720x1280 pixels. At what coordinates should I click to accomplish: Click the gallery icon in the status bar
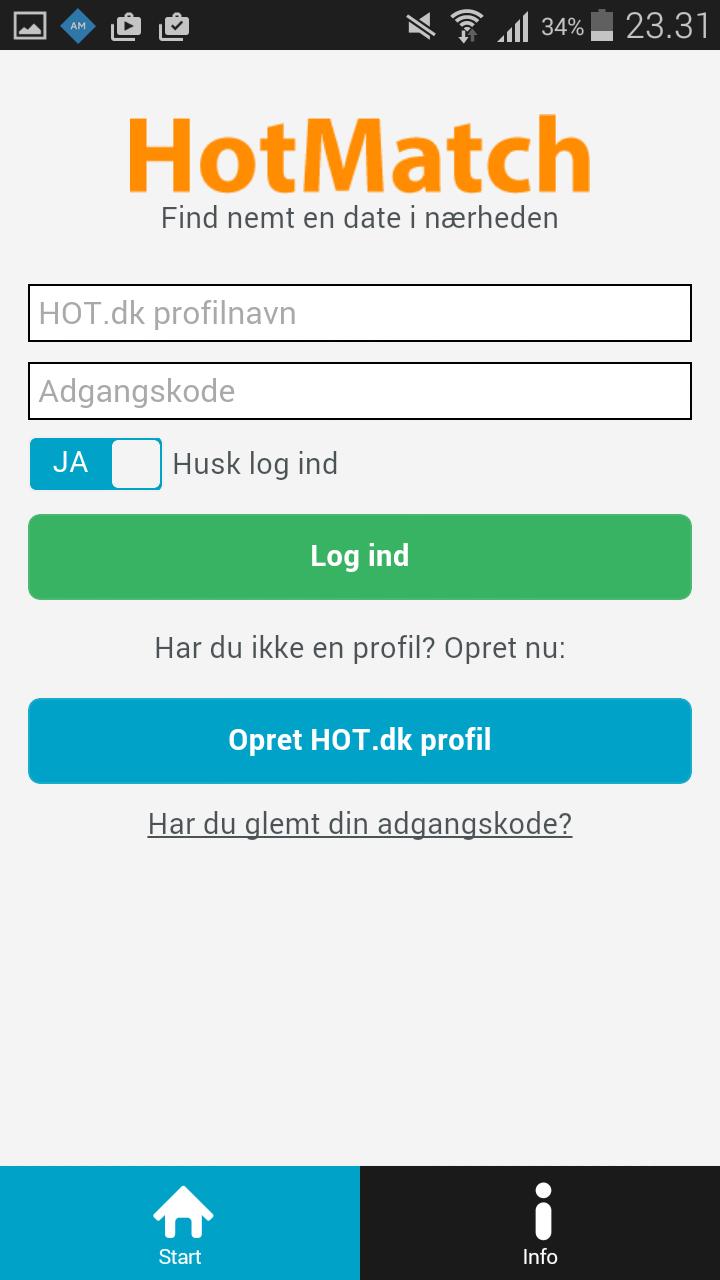tap(28, 25)
